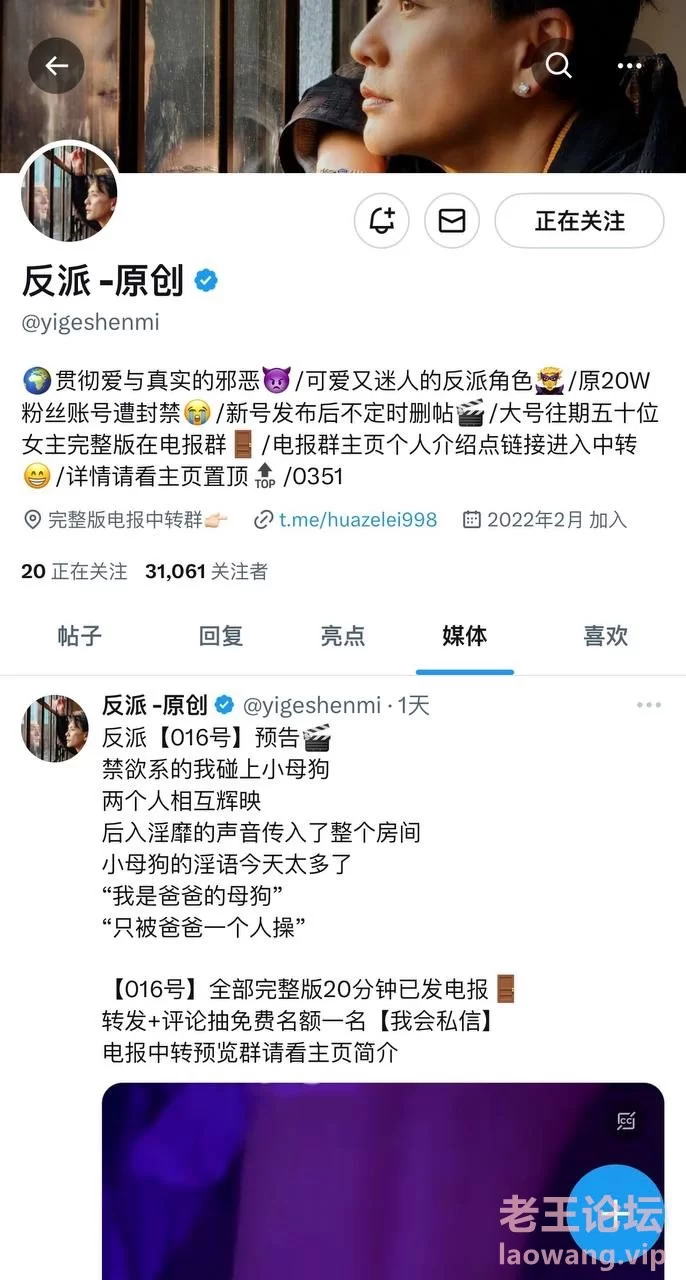Screen dimensions: 686x1280
Task: Send a direct message via envelope icon
Action: click(452, 220)
